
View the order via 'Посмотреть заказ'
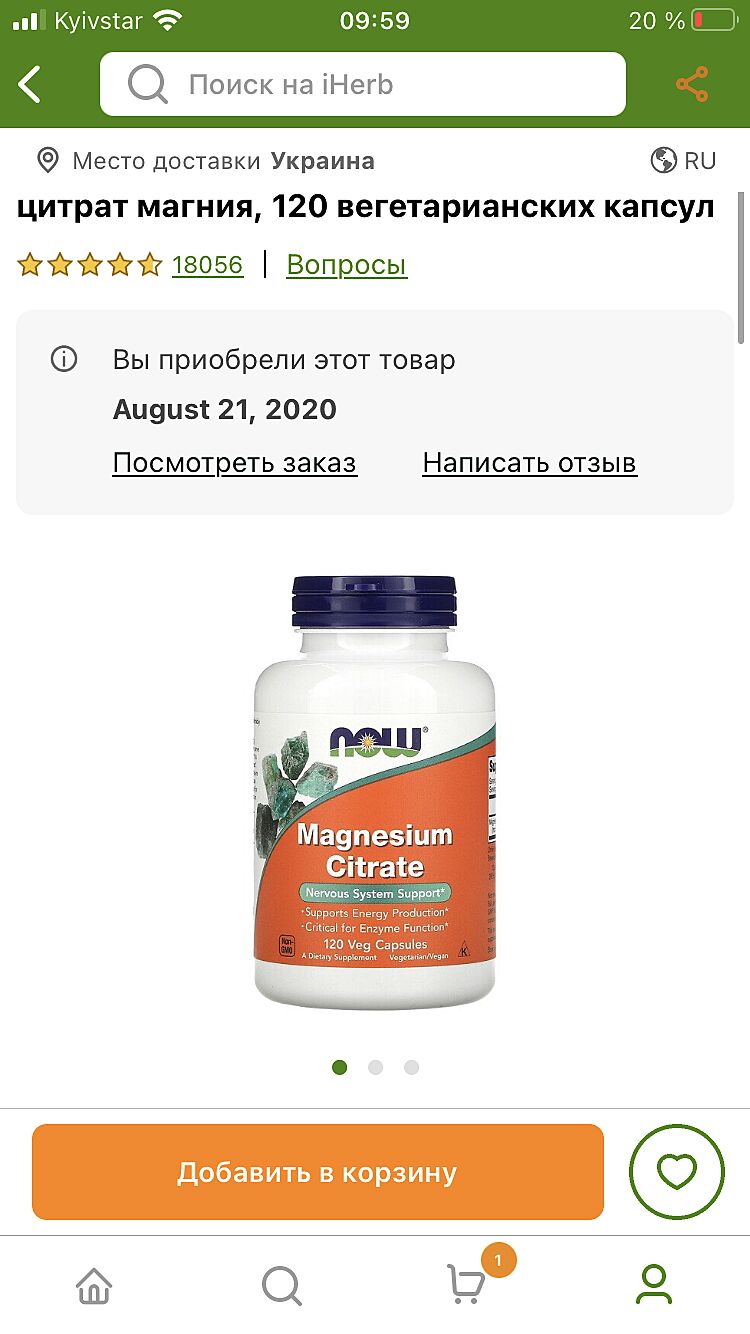pyautogui.click(x=234, y=463)
